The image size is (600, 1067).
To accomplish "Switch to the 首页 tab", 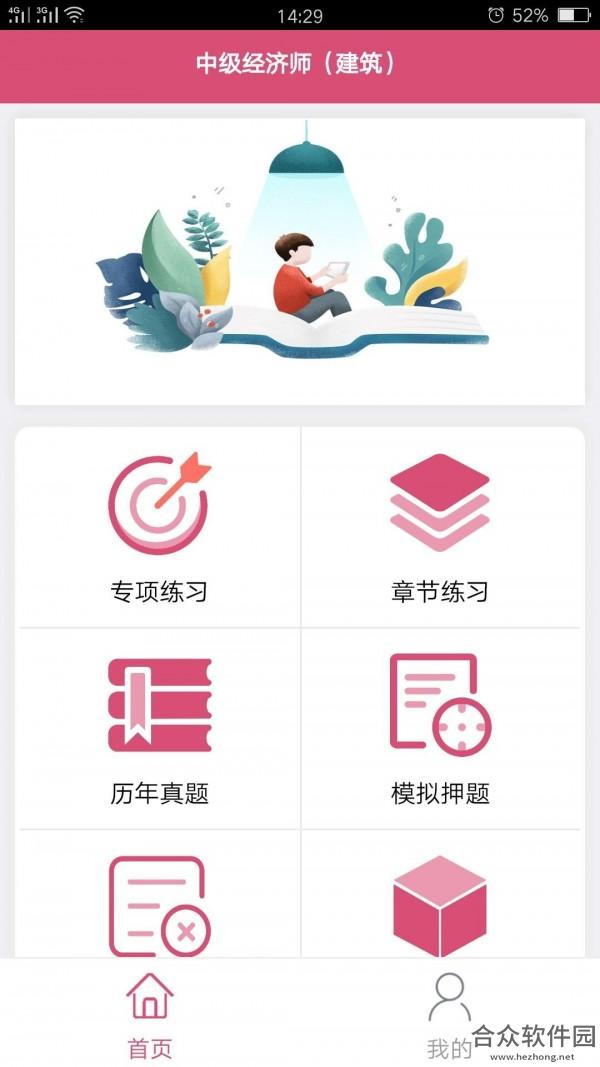I will [x=150, y=1014].
